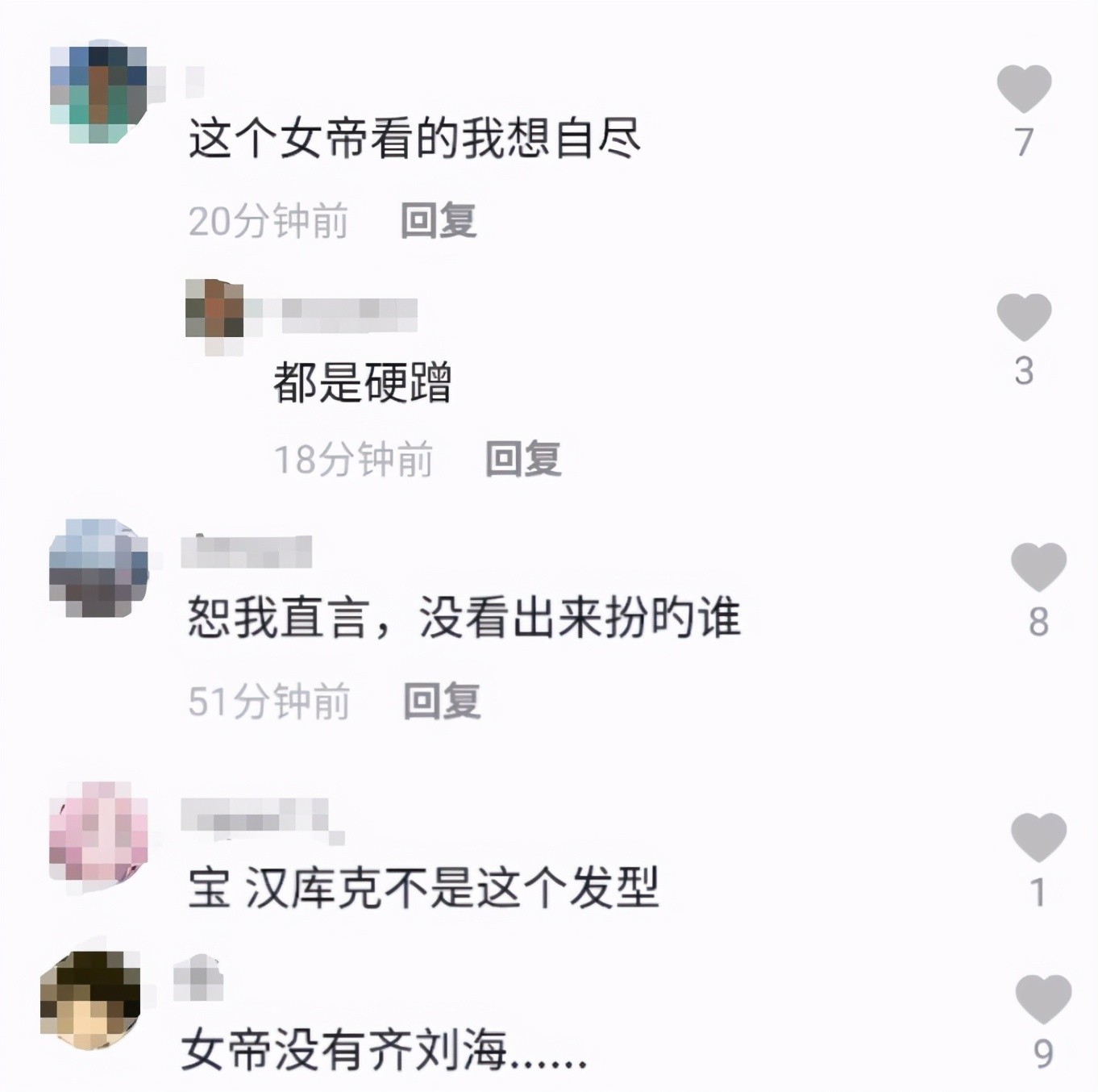Like the comment "这个女帝看的我想自尽"
Screen dimensions: 1098x1092
click(x=1024, y=89)
